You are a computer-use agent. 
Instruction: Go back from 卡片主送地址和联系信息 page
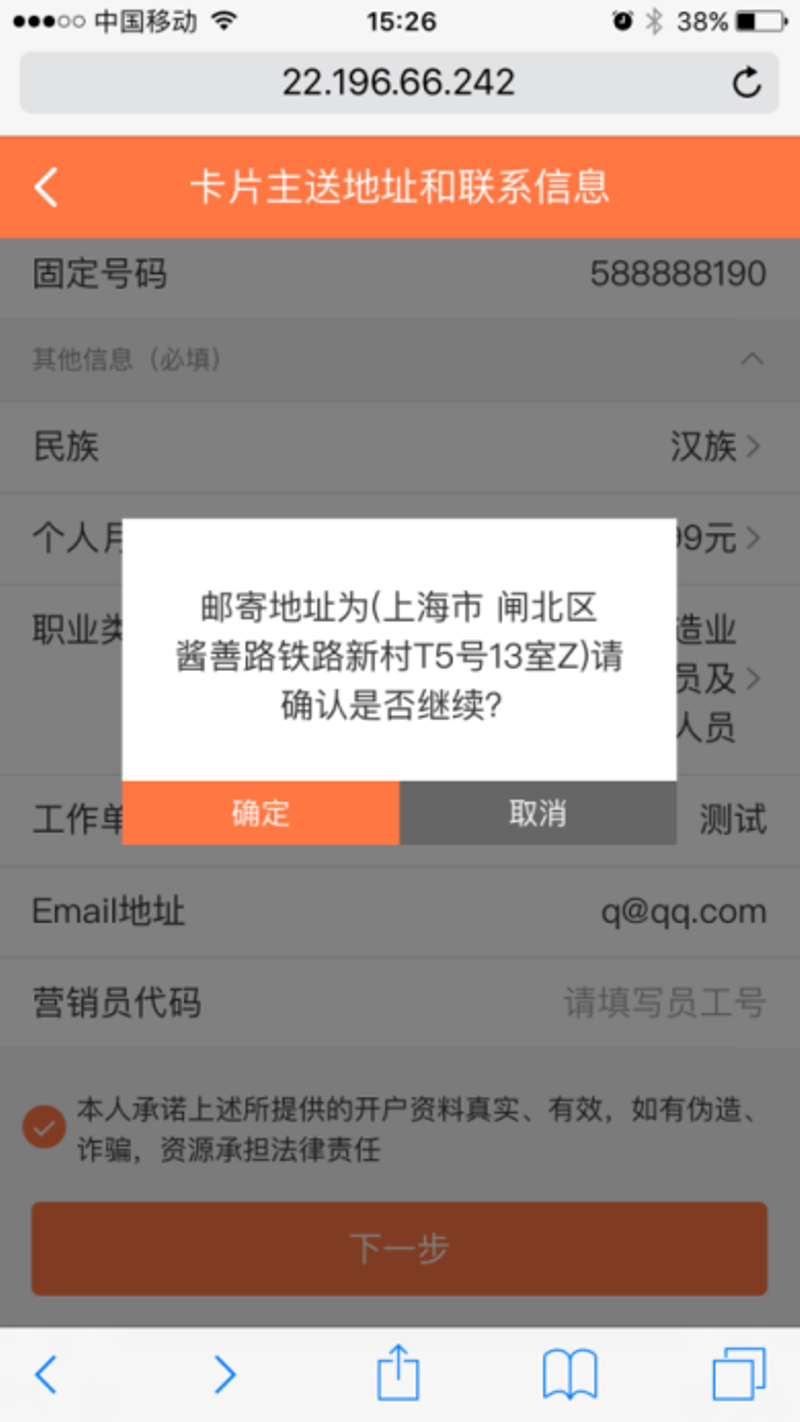[x=47, y=187]
